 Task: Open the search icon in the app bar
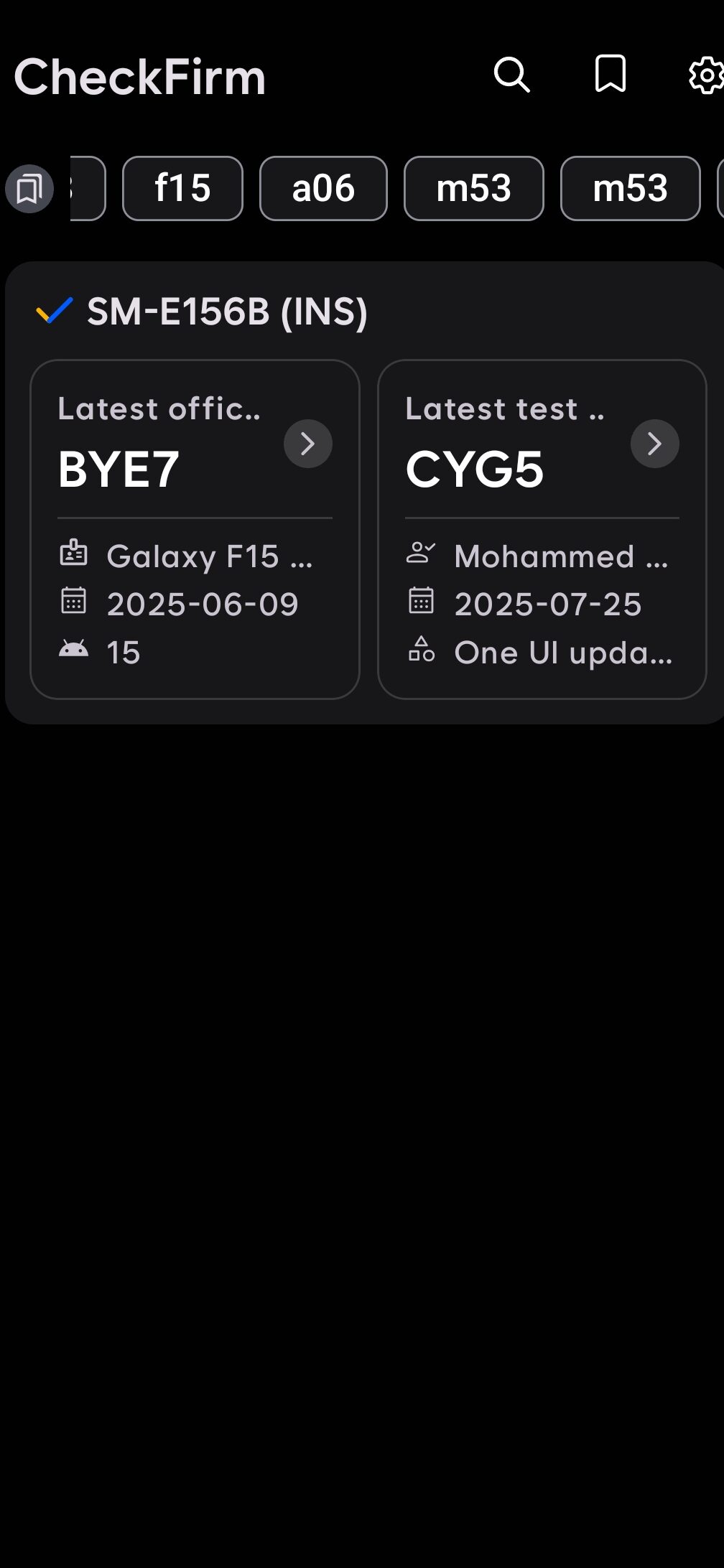pyautogui.click(x=511, y=75)
